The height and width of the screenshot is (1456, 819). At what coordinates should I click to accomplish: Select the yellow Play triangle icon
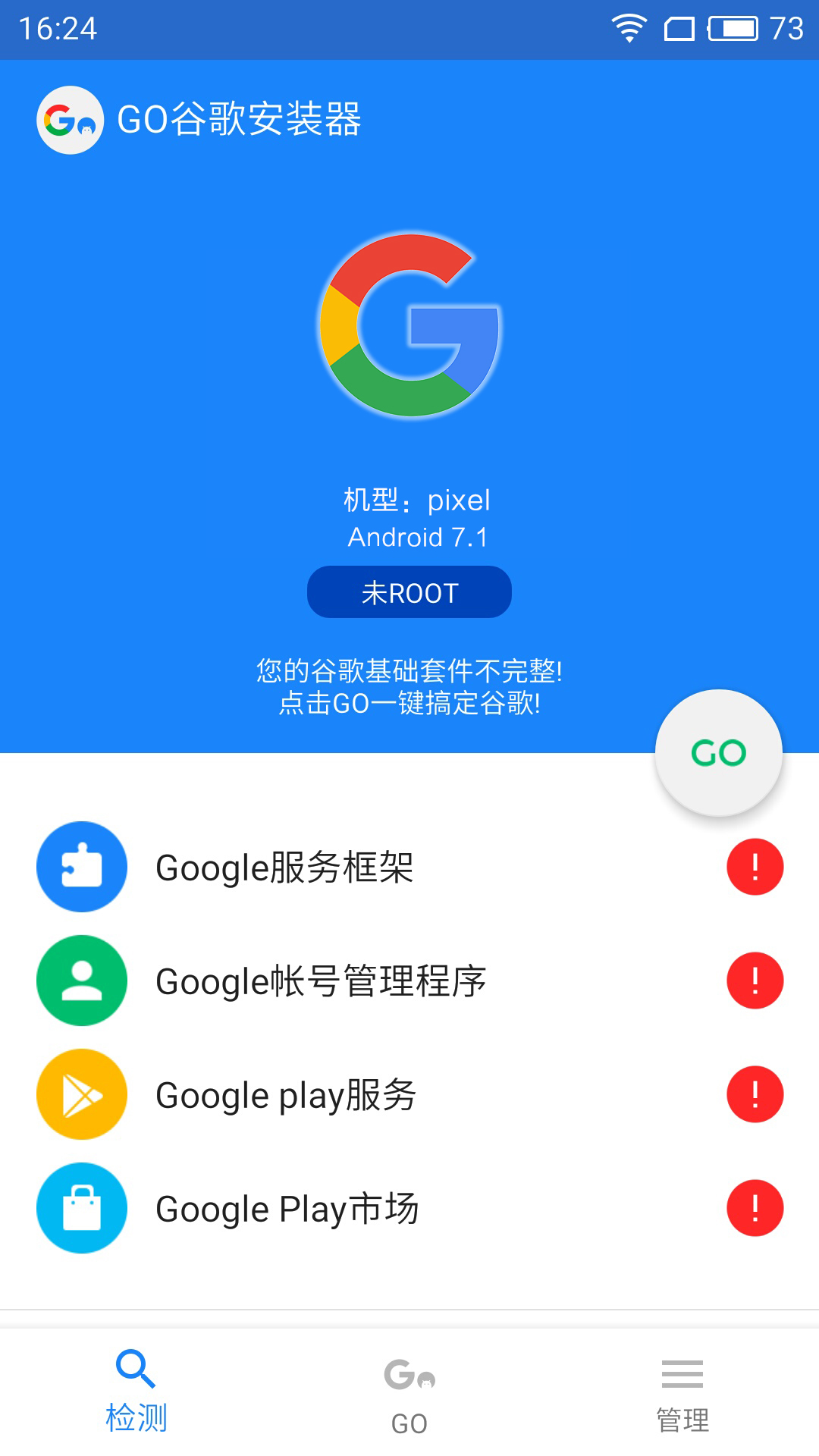point(81,1094)
